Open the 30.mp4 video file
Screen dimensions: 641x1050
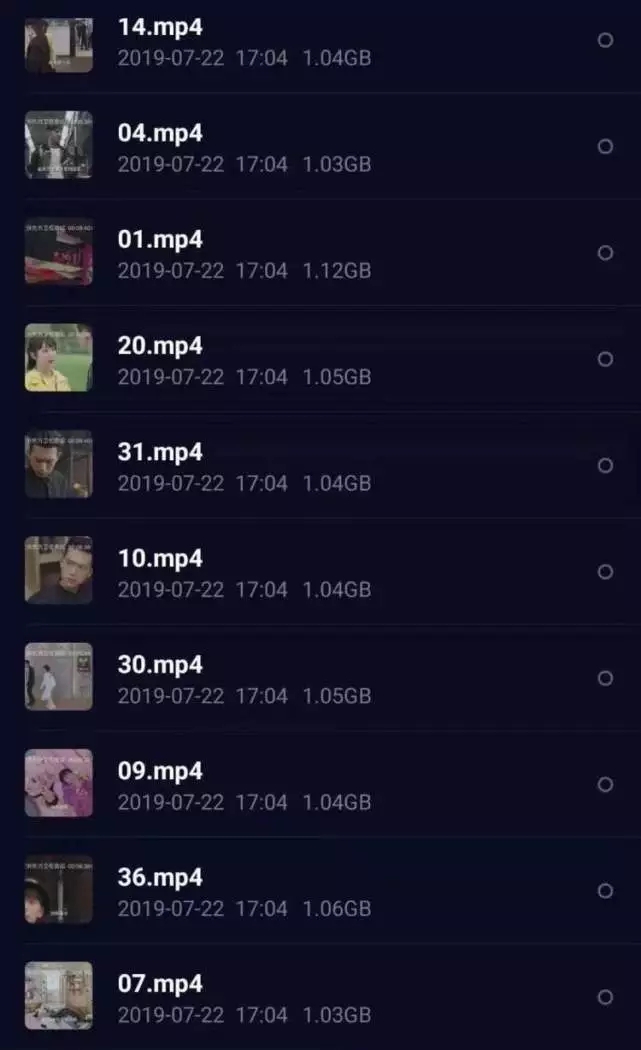160,665
